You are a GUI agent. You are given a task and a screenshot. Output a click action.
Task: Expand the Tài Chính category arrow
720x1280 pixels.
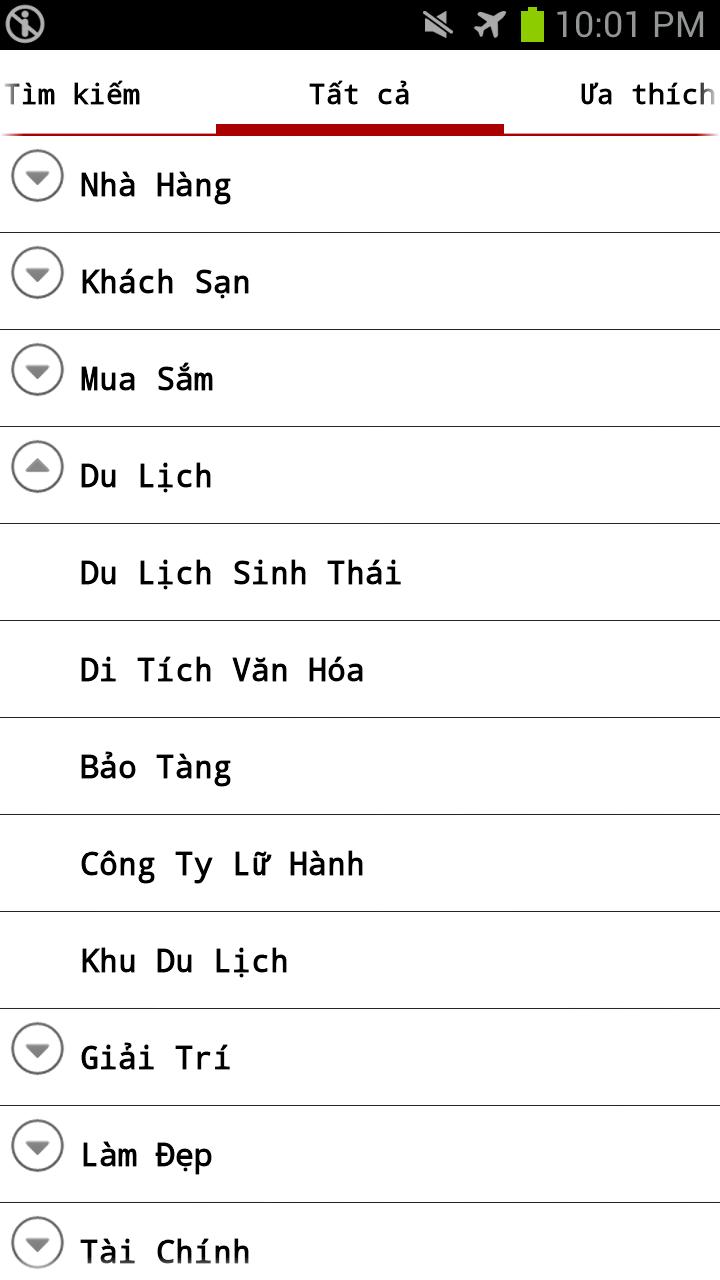click(x=36, y=1243)
